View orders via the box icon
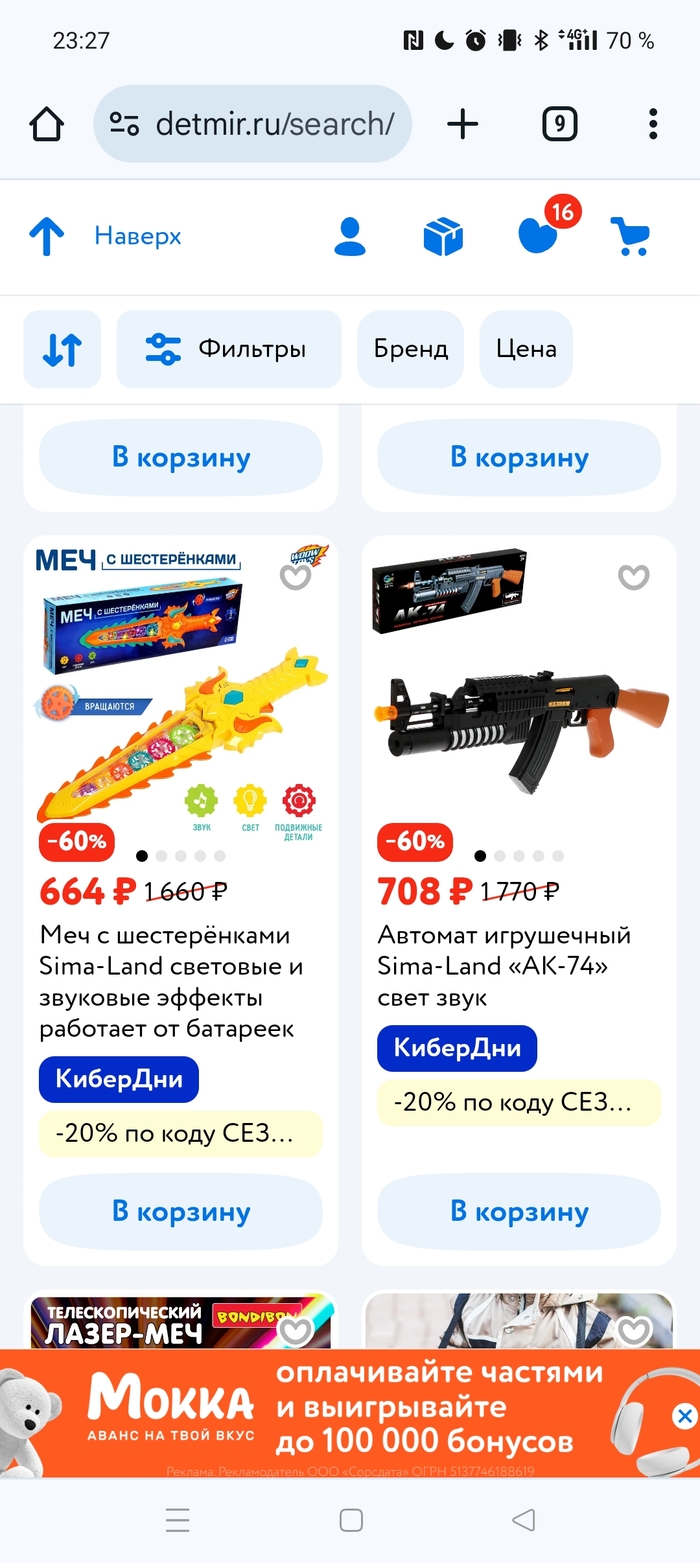Screen dimensions: 700x1563 tap(443, 237)
